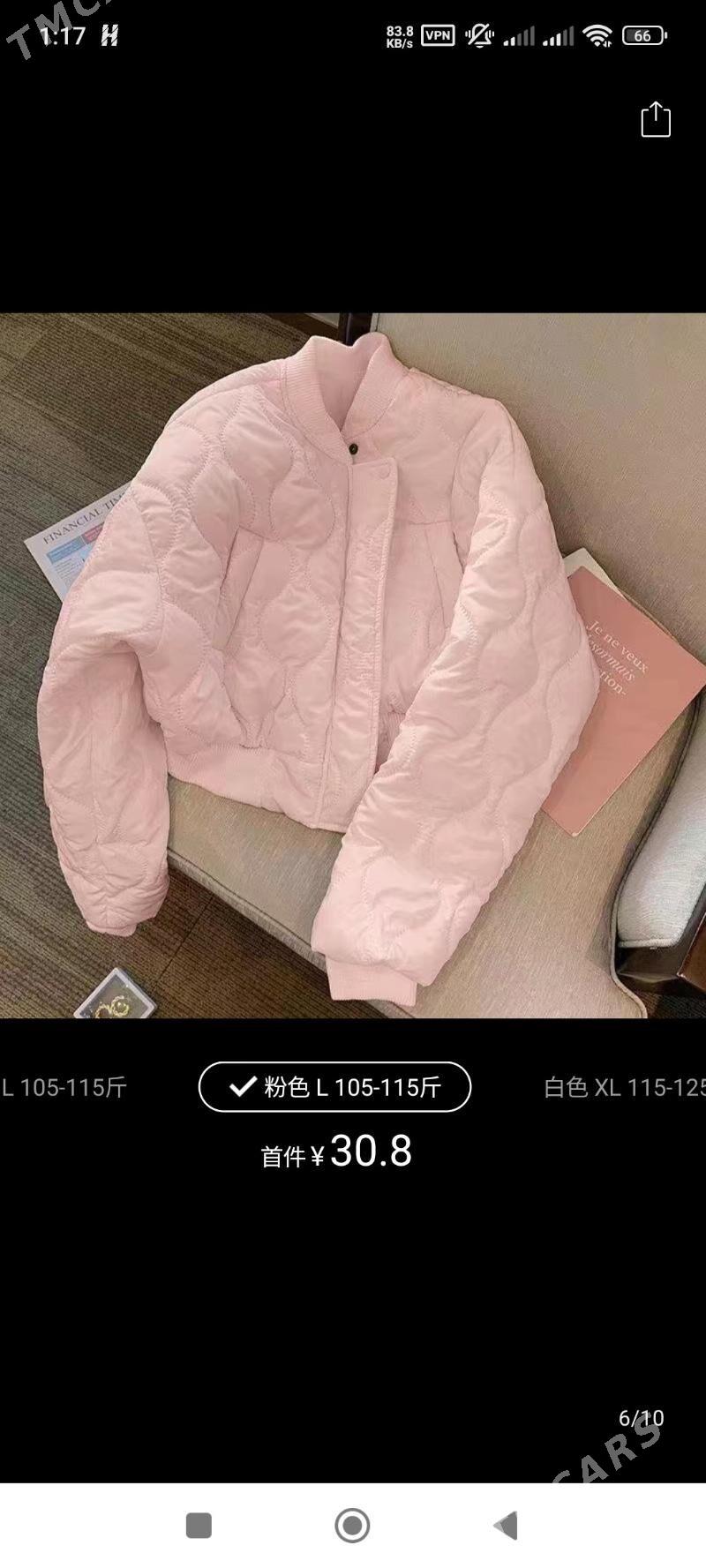Share this product image

coord(655,120)
